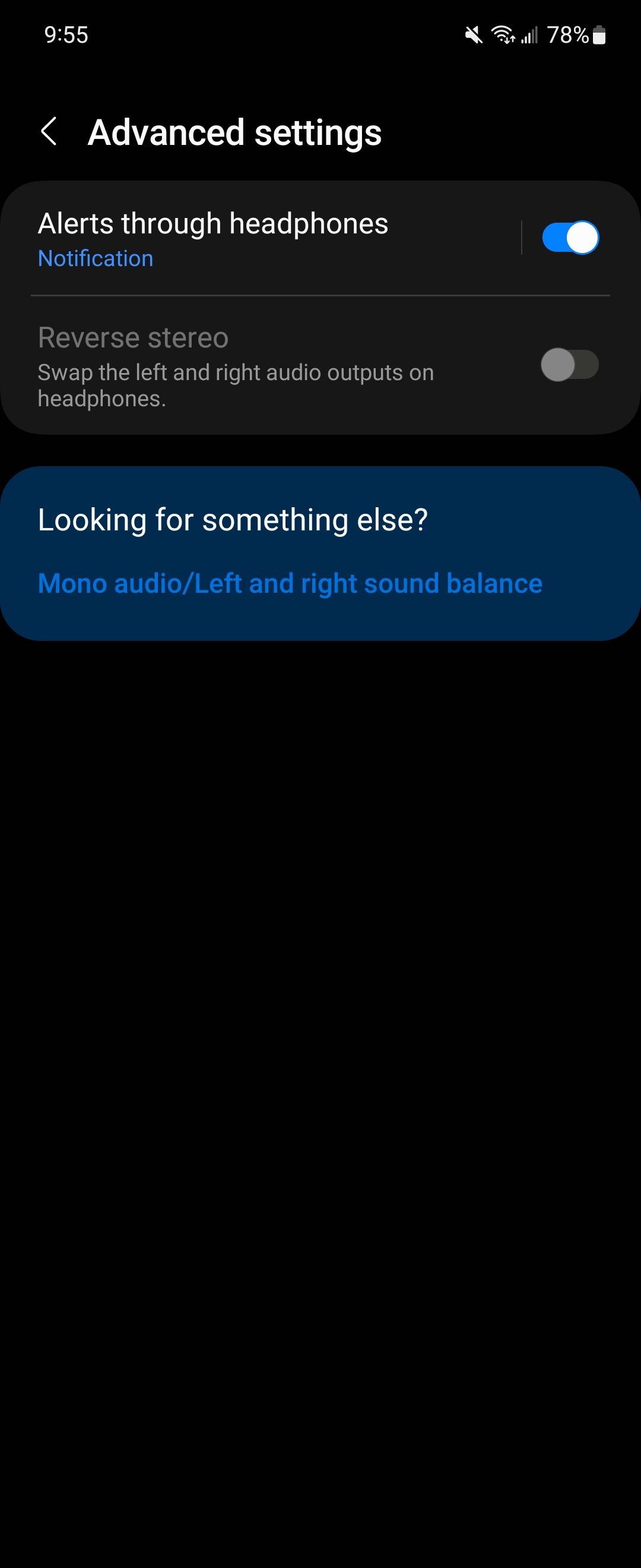Open Mono audio/Left and right sound balance
The image size is (641, 1568).
[290, 583]
